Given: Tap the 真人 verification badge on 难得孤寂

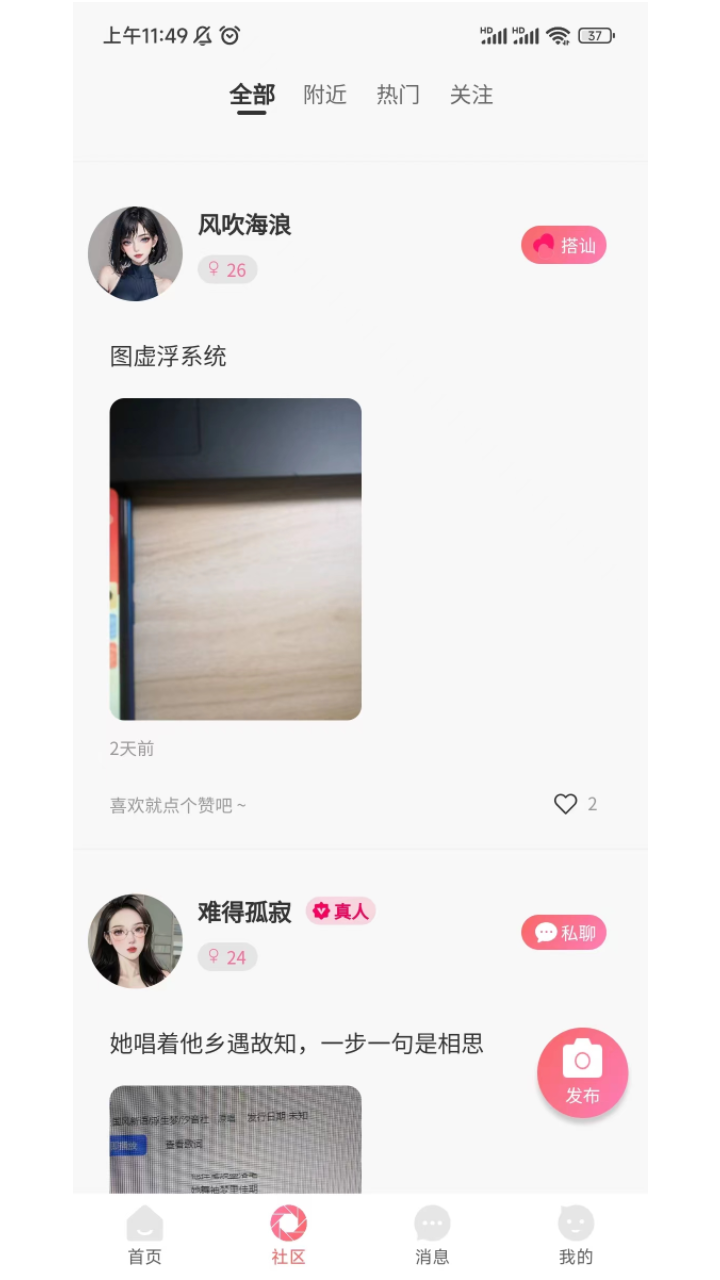Looking at the screenshot, I should (x=340, y=911).
